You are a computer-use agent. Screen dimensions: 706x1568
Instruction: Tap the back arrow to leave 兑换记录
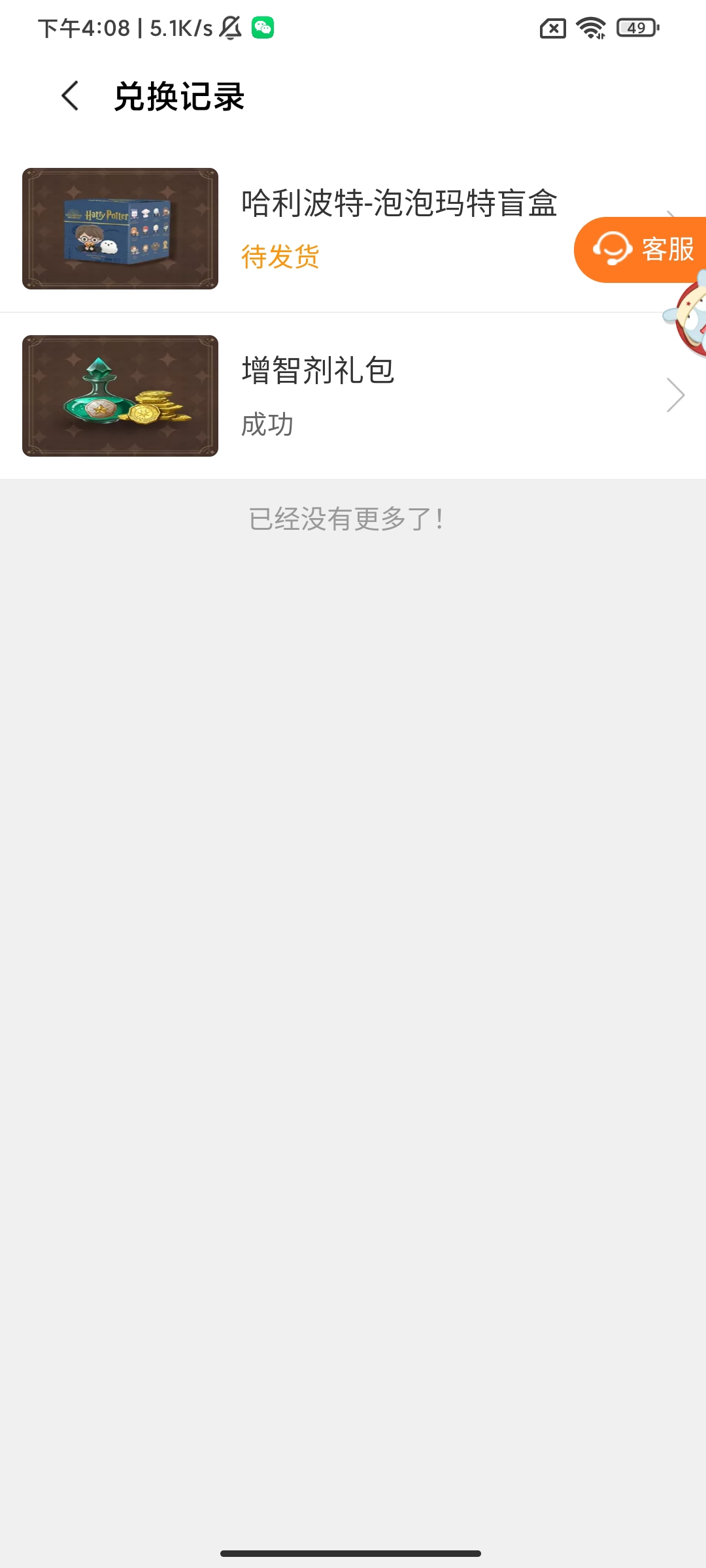coord(71,97)
